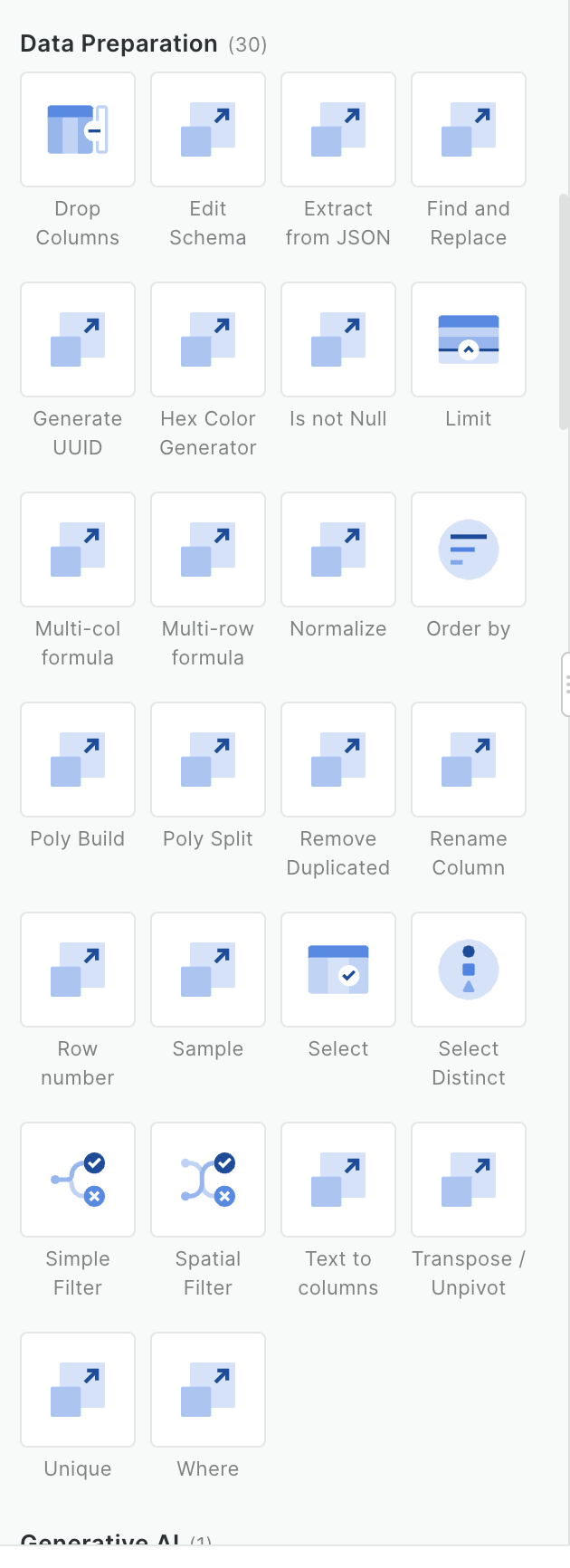Select the Drop Columns component
This screenshot has width=570, height=1568.
[78, 129]
